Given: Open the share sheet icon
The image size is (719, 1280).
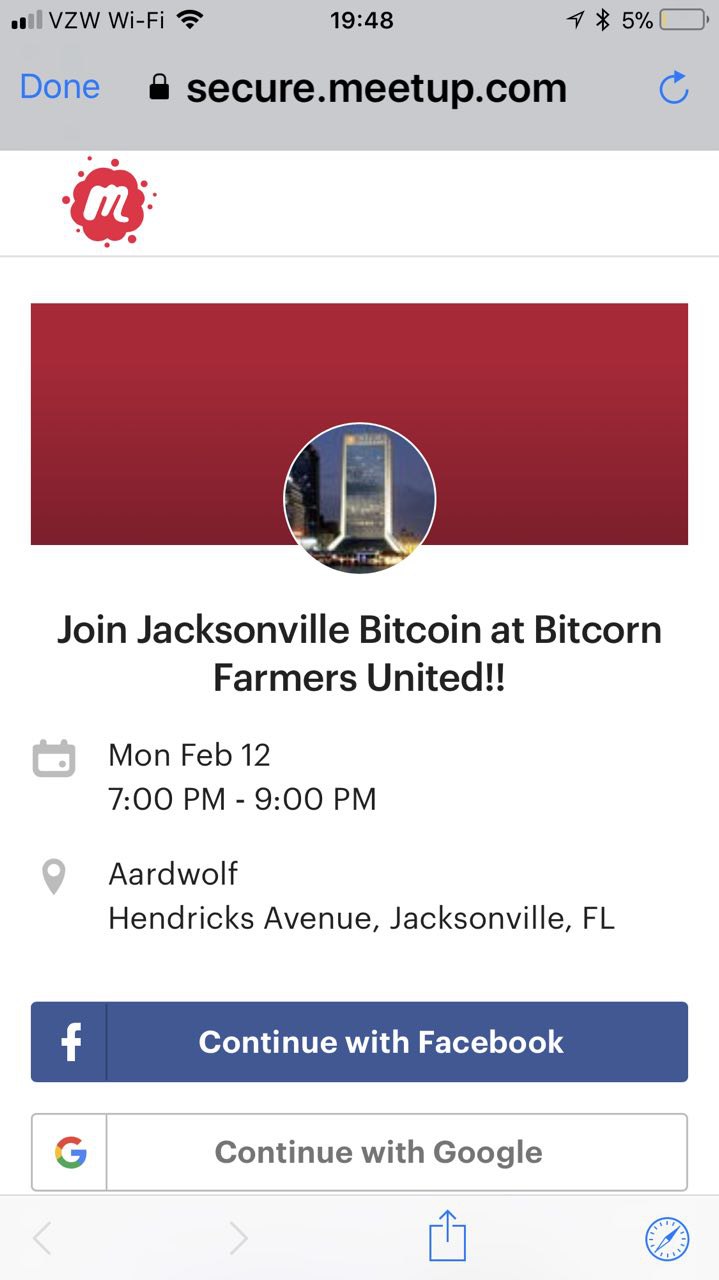Looking at the screenshot, I should (x=448, y=1236).
